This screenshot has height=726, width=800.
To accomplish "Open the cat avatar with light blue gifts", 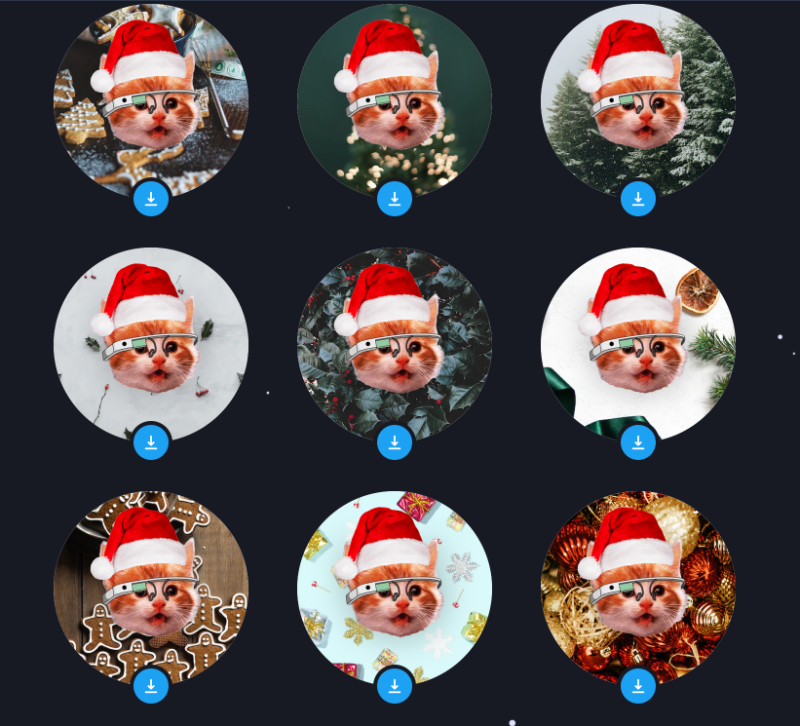I will [x=395, y=587].
